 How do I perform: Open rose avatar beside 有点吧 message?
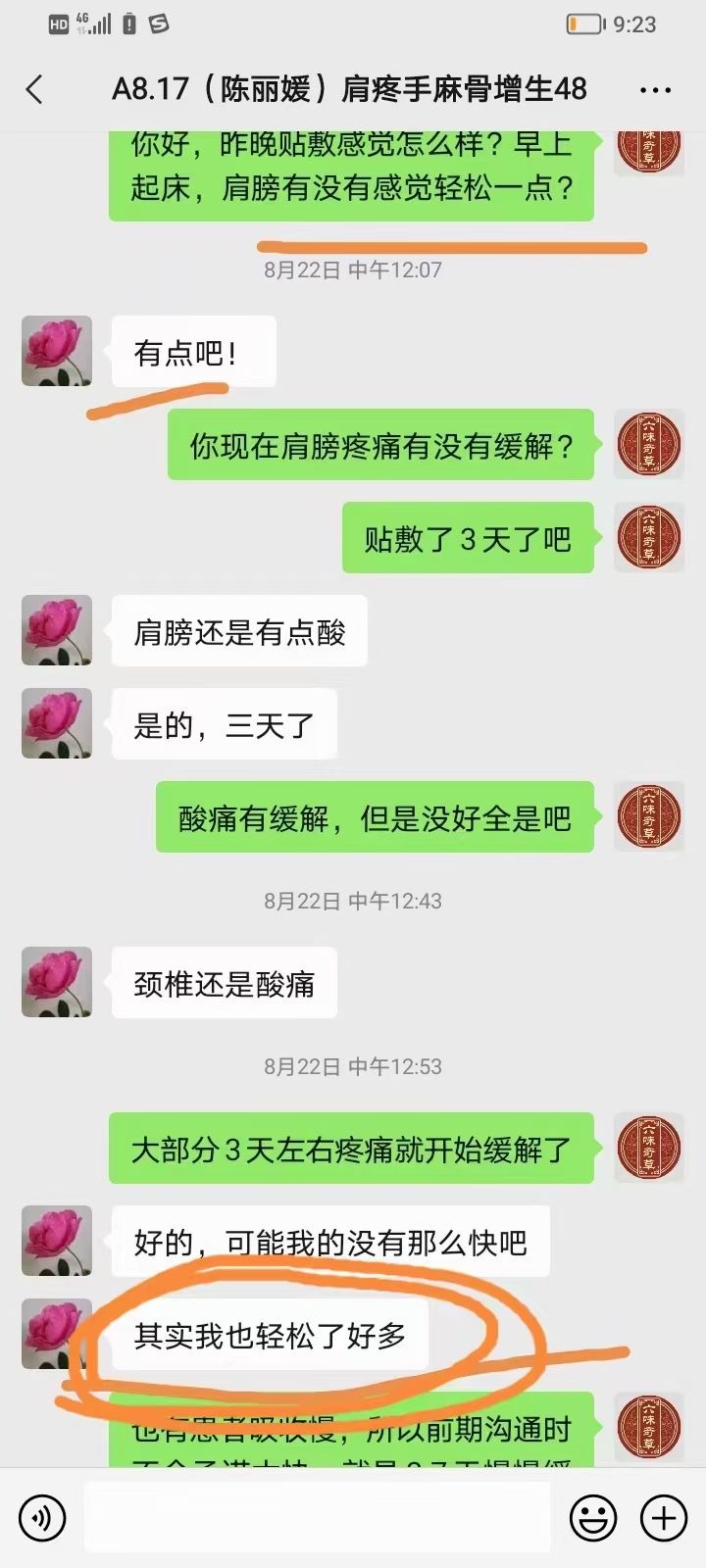(57, 351)
